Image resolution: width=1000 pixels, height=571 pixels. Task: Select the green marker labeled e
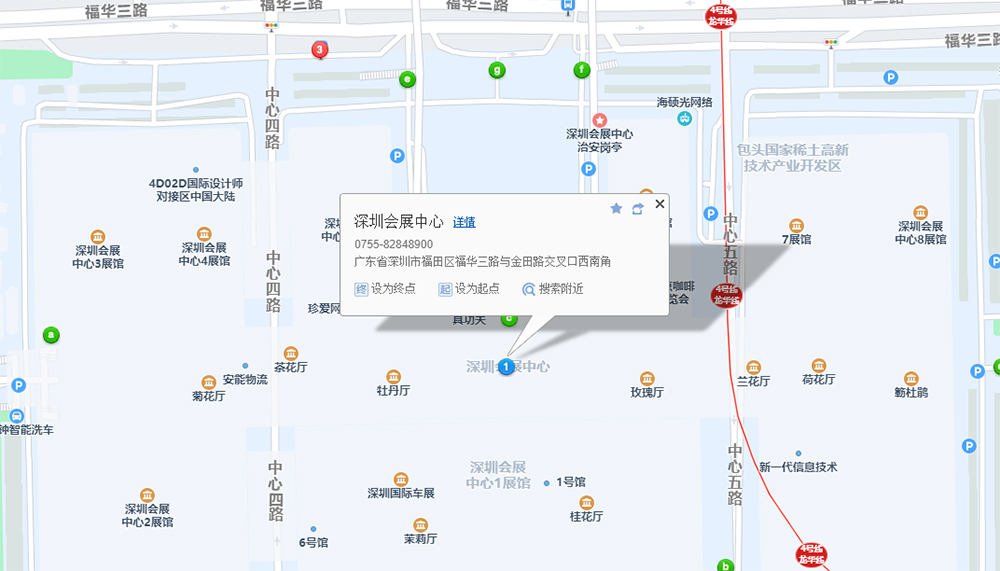click(407, 79)
